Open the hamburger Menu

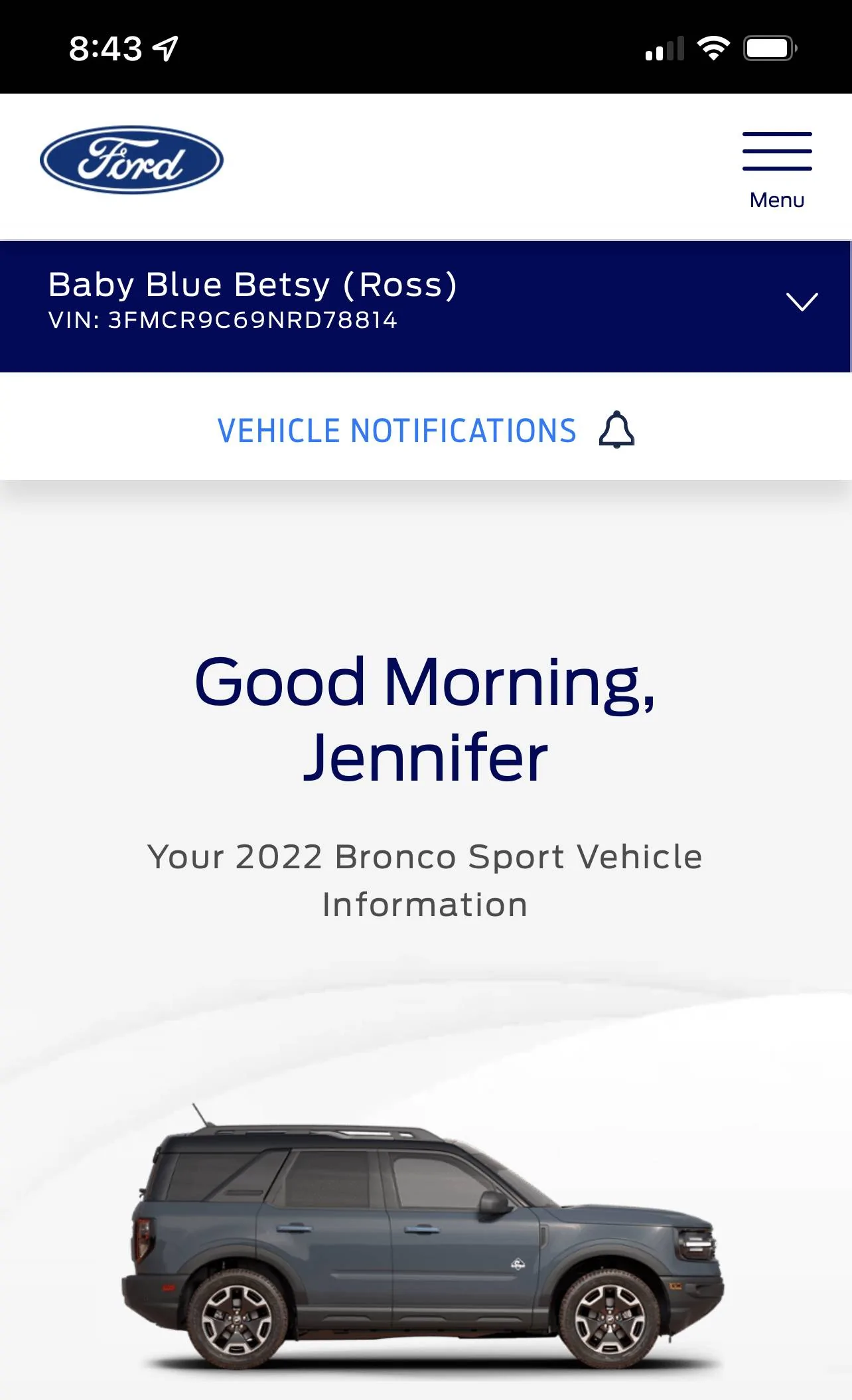[x=776, y=169]
